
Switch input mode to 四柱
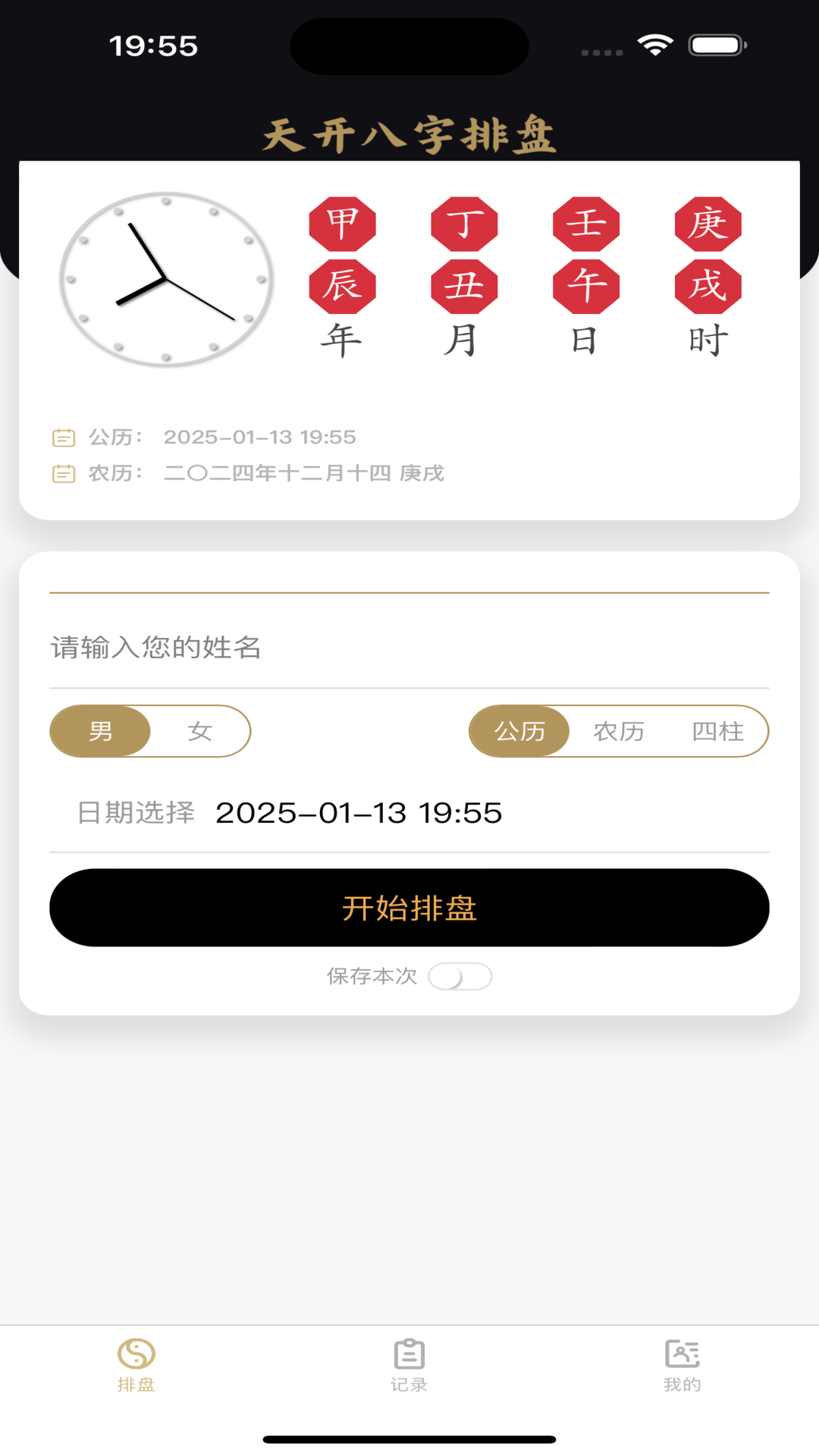click(x=717, y=731)
